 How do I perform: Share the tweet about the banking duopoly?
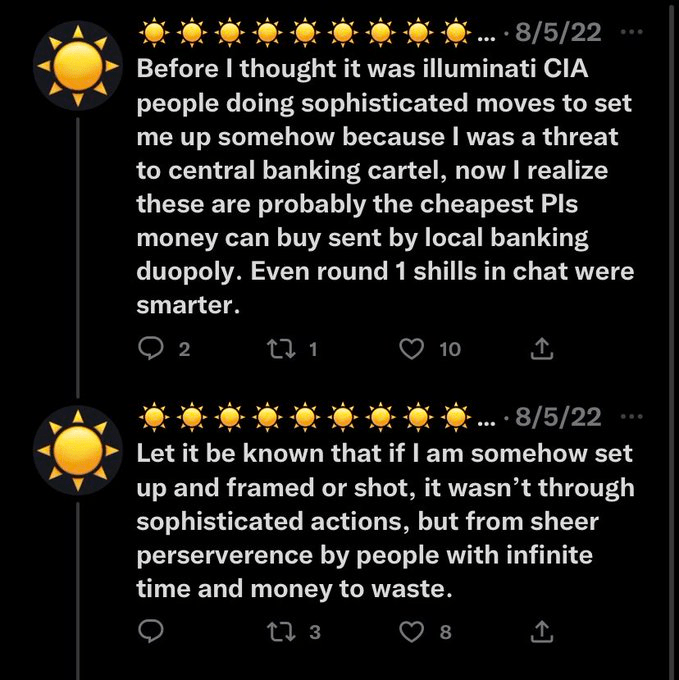coord(540,349)
